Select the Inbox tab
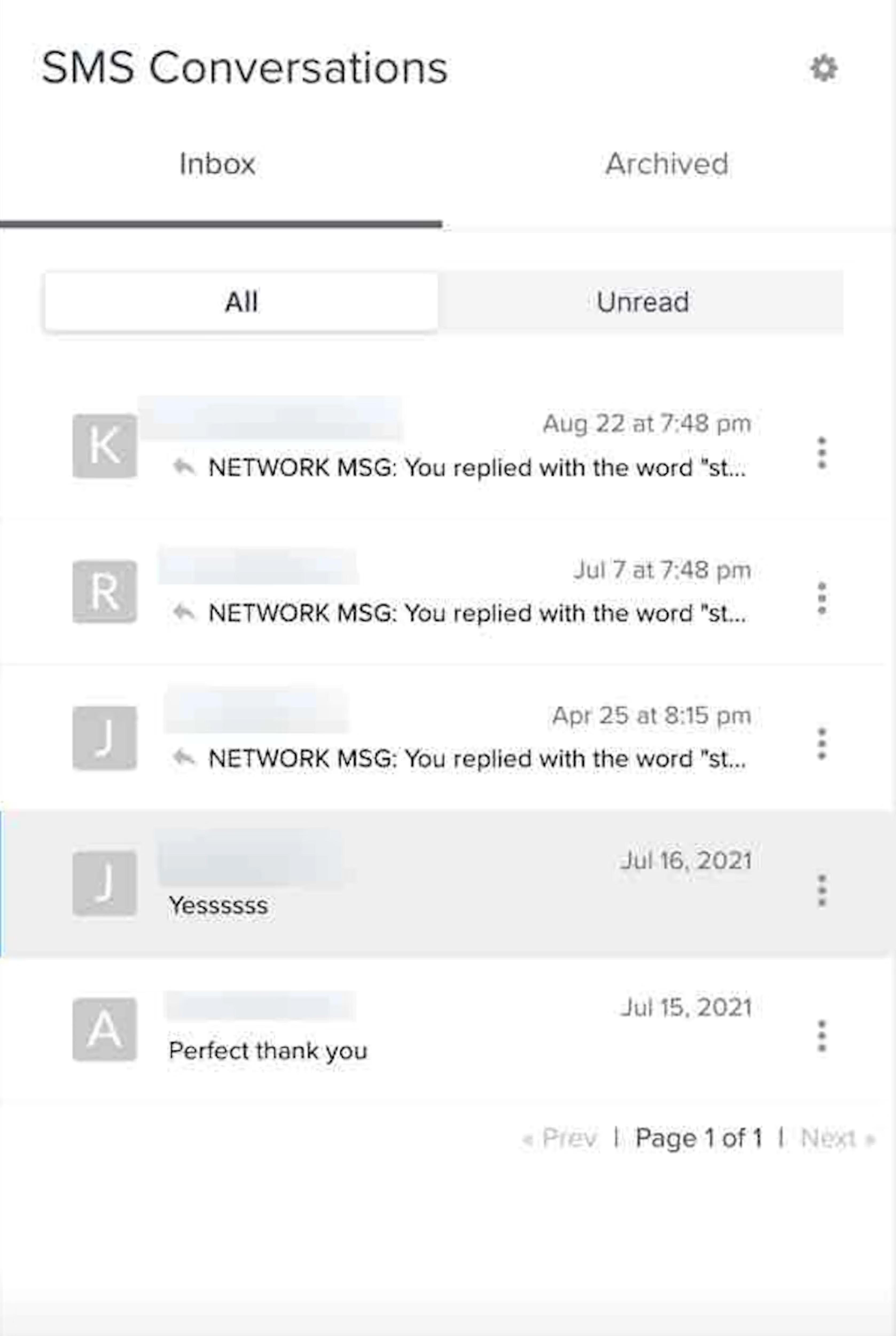The image size is (896, 1336). pyautogui.click(x=217, y=164)
